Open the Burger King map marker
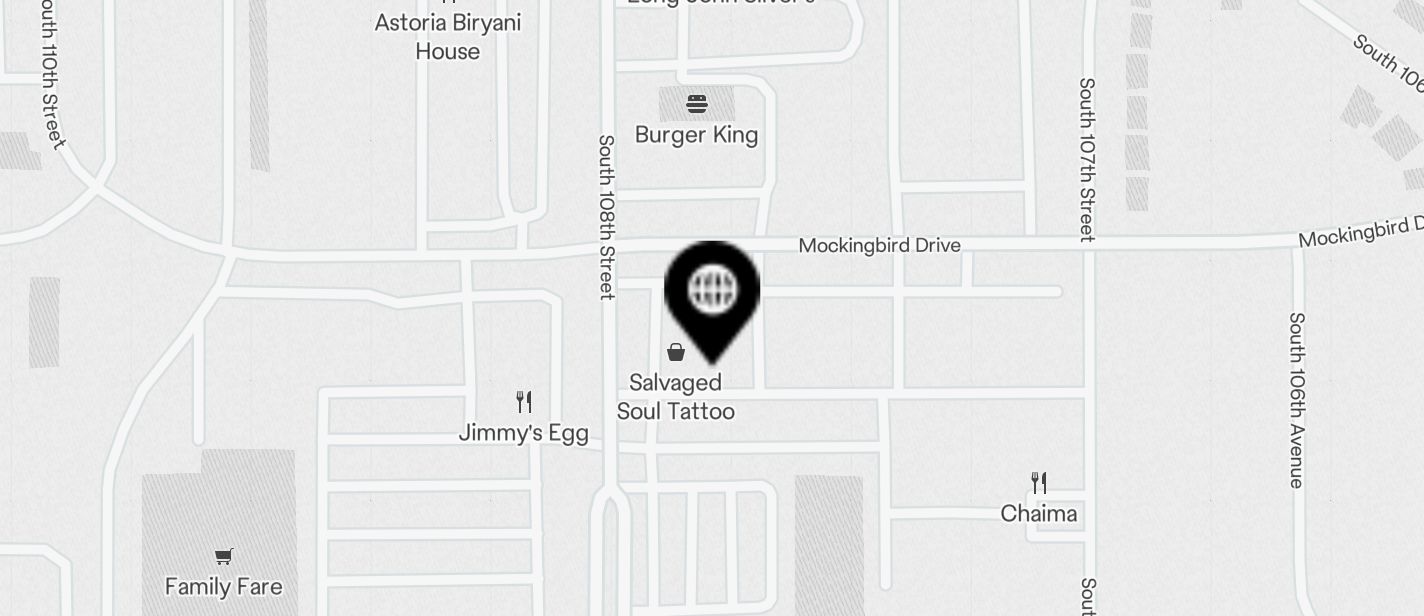 [x=697, y=105]
